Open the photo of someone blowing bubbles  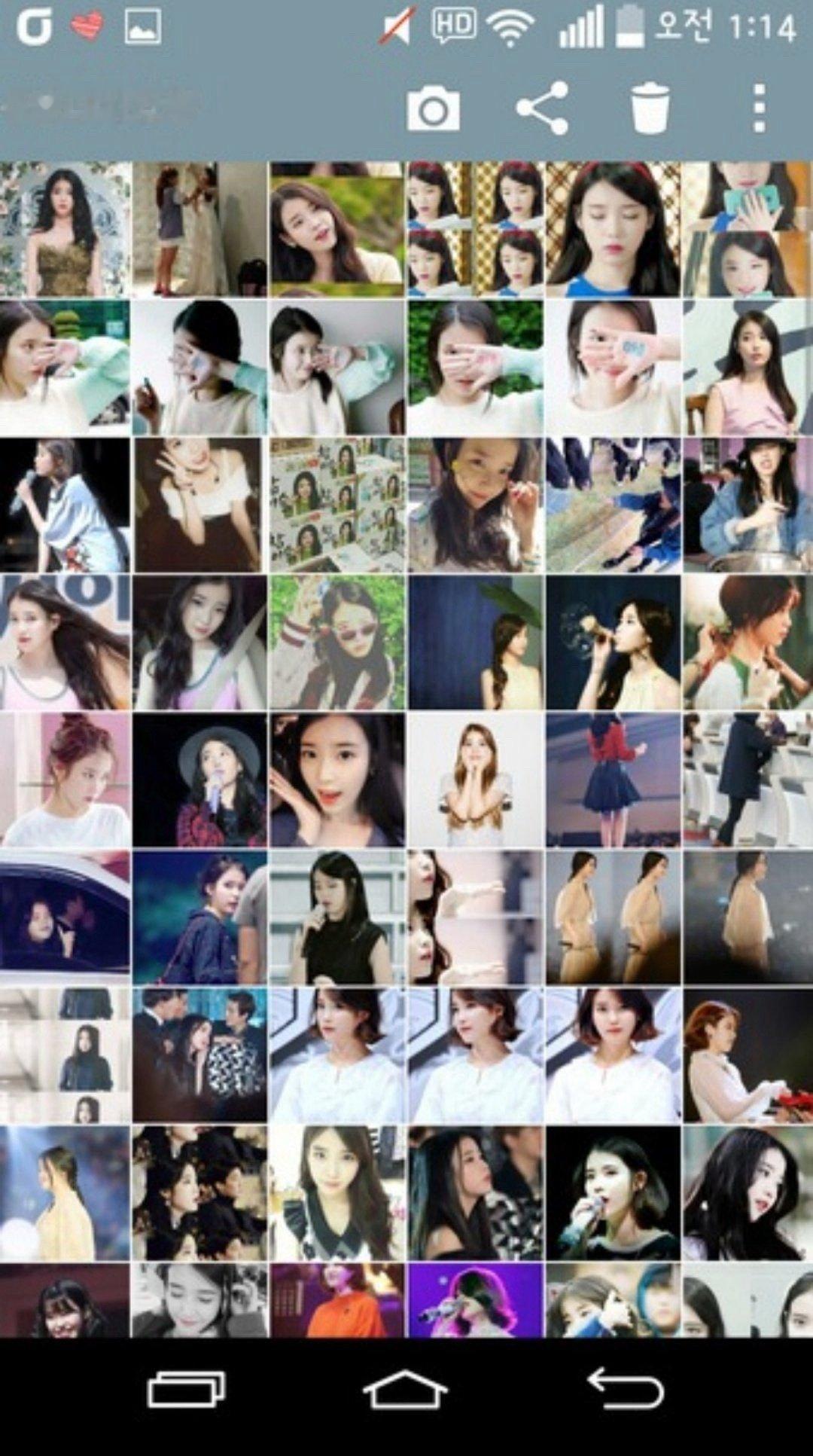click(x=613, y=643)
